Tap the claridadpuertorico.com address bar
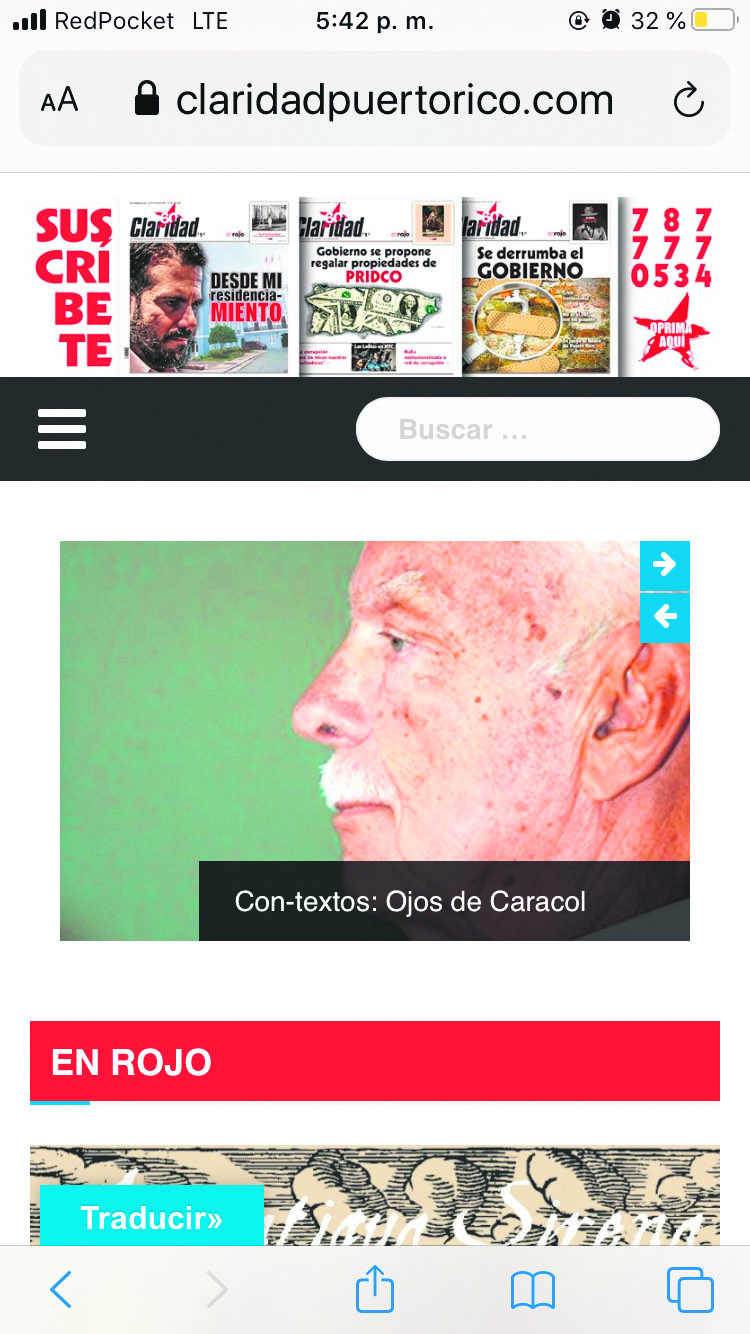Image resolution: width=750 pixels, height=1334 pixels. tap(394, 100)
